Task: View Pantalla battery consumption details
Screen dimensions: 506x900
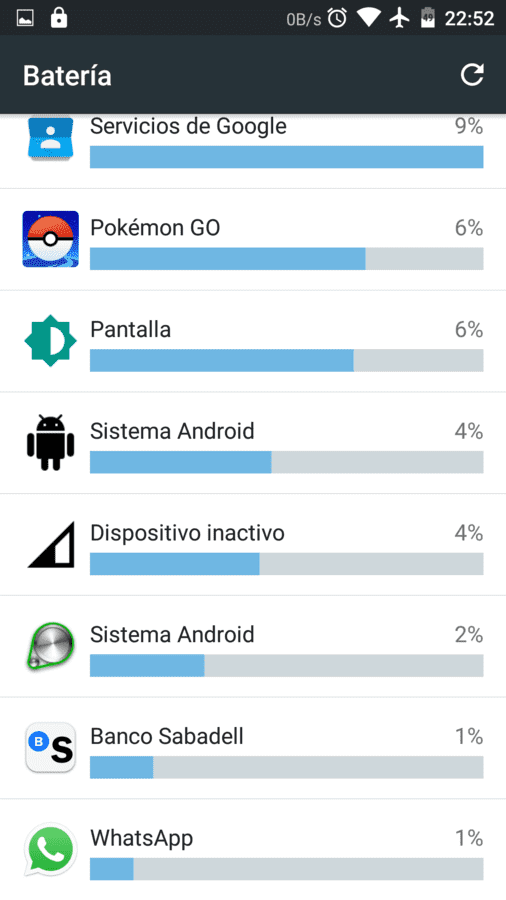Action: (x=253, y=342)
